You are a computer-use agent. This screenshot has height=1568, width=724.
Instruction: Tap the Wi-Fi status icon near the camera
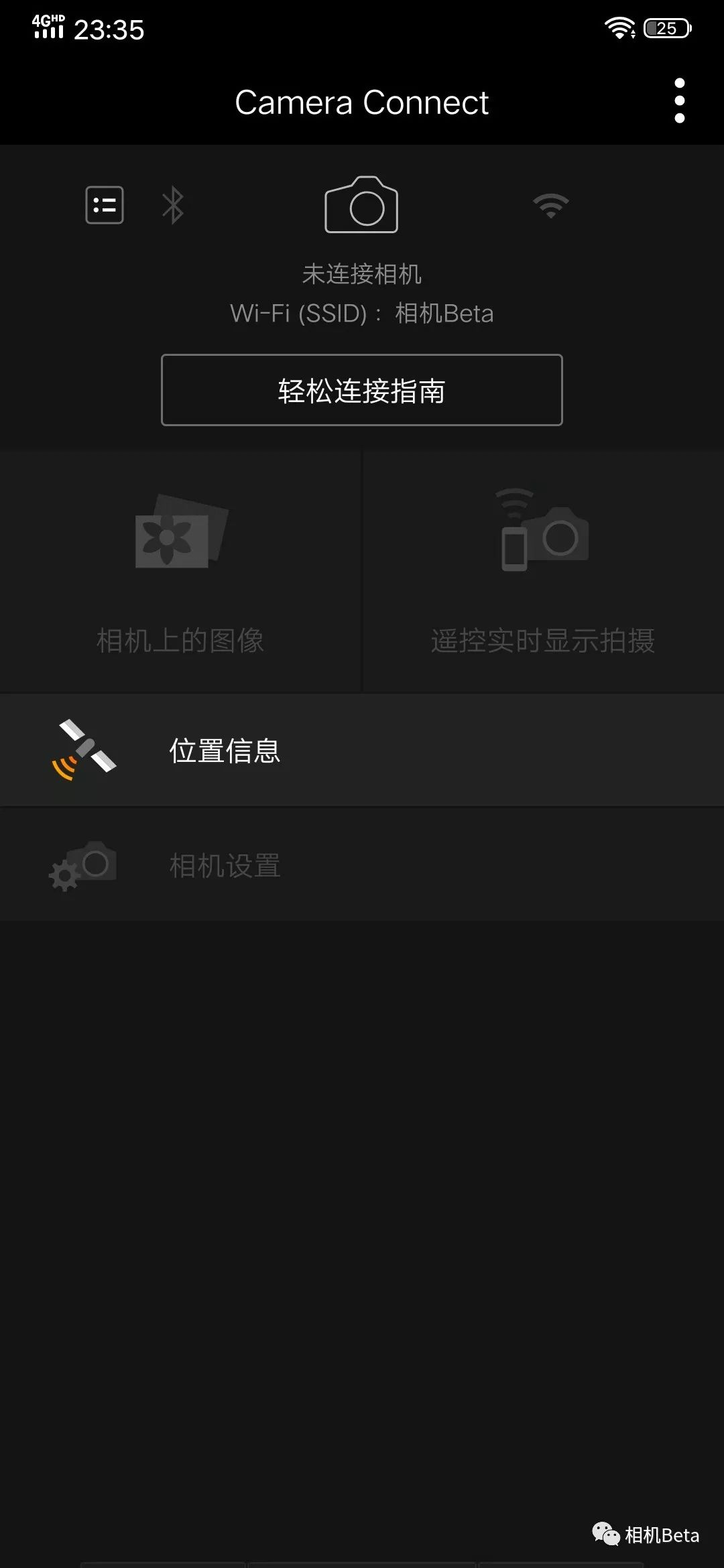coord(551,206)
